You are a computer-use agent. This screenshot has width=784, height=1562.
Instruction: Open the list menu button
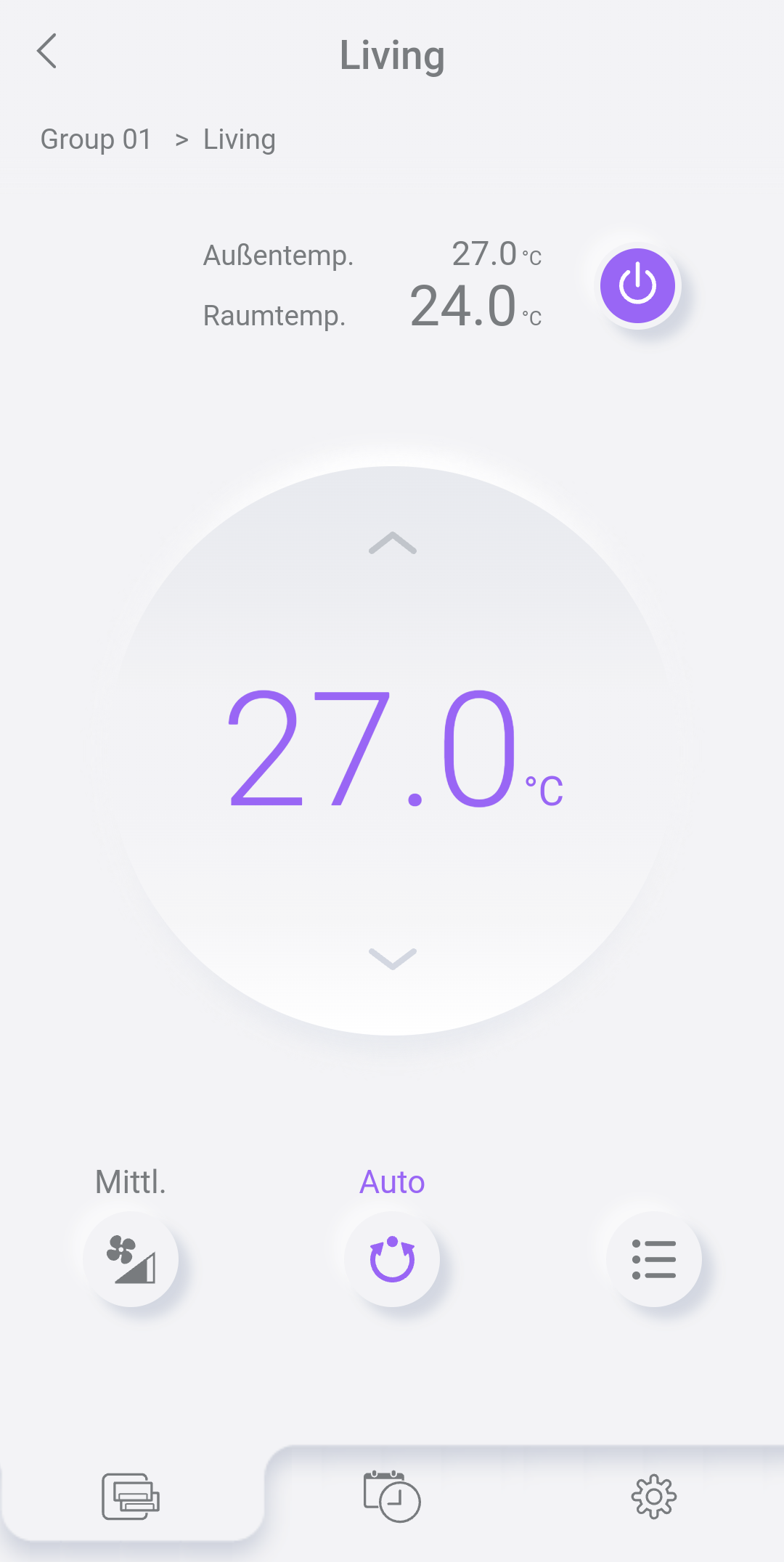(x=654, y=1258)
